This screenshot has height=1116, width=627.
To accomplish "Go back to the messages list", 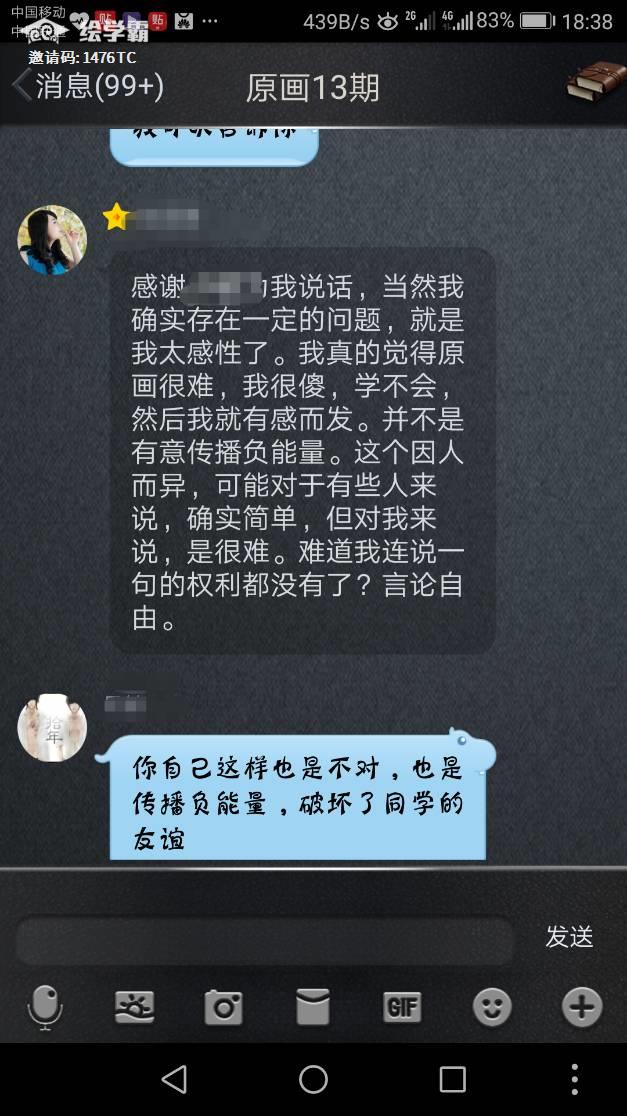I will point(88,86).
